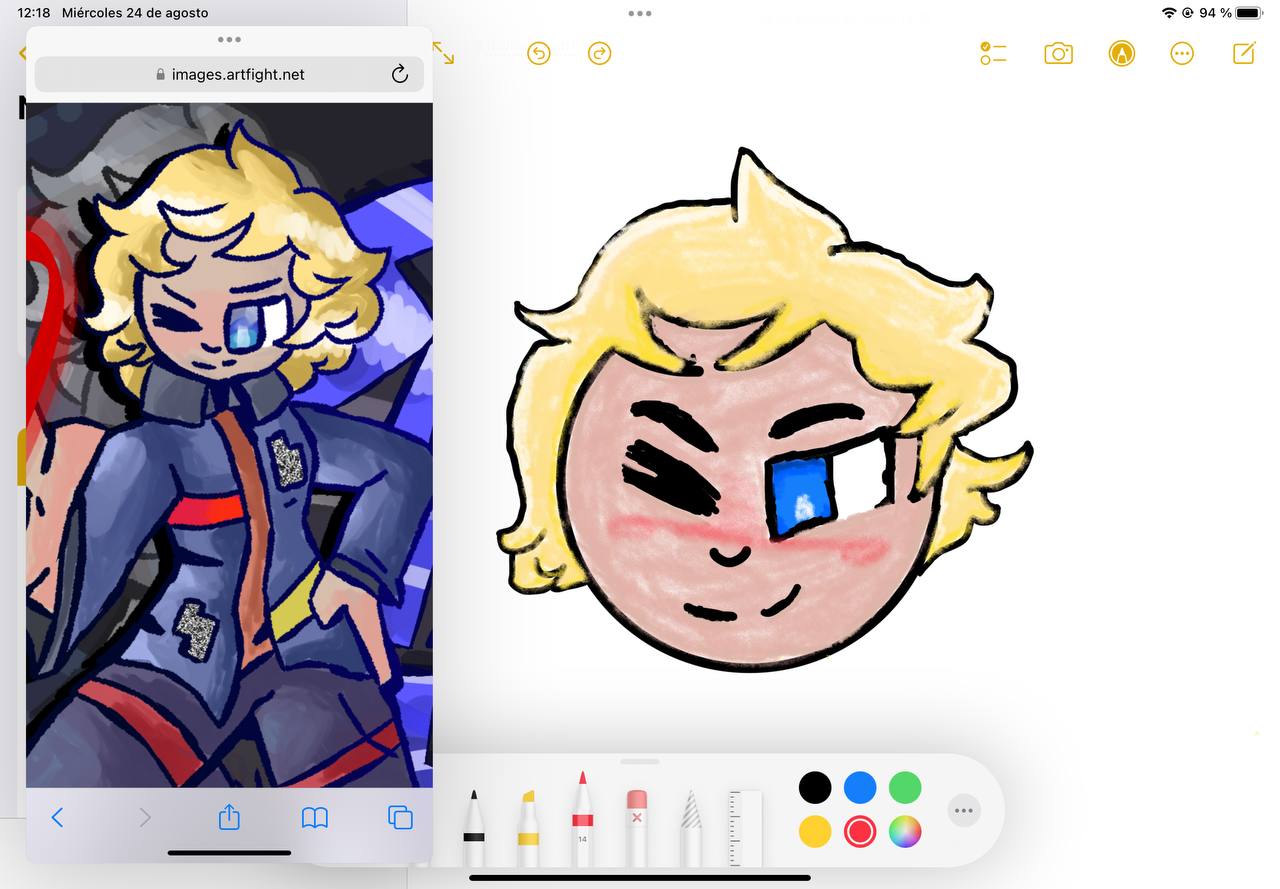Share the Safari page
Screen dimensions: 1280x889
click(x=229, y=817)
